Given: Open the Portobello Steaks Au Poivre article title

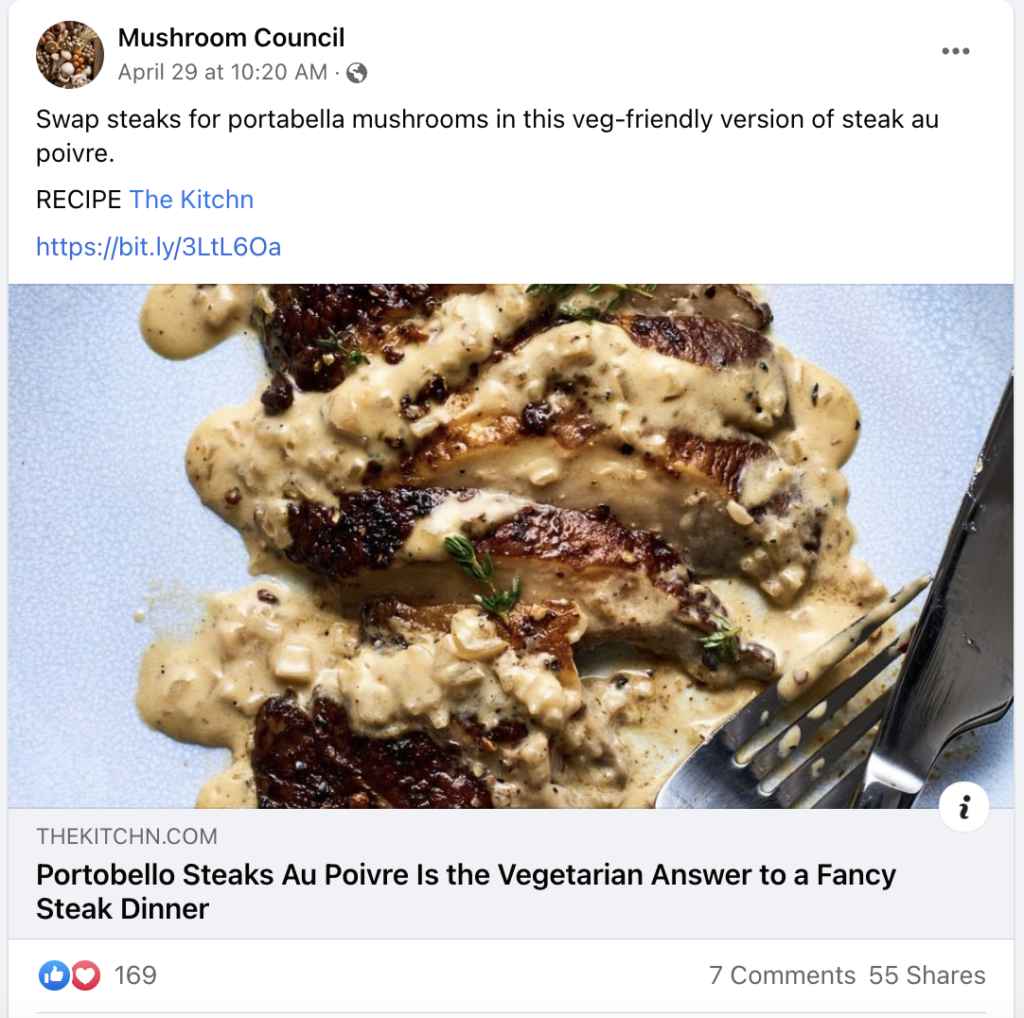Looking at the screenshot, I should point(466,891).
